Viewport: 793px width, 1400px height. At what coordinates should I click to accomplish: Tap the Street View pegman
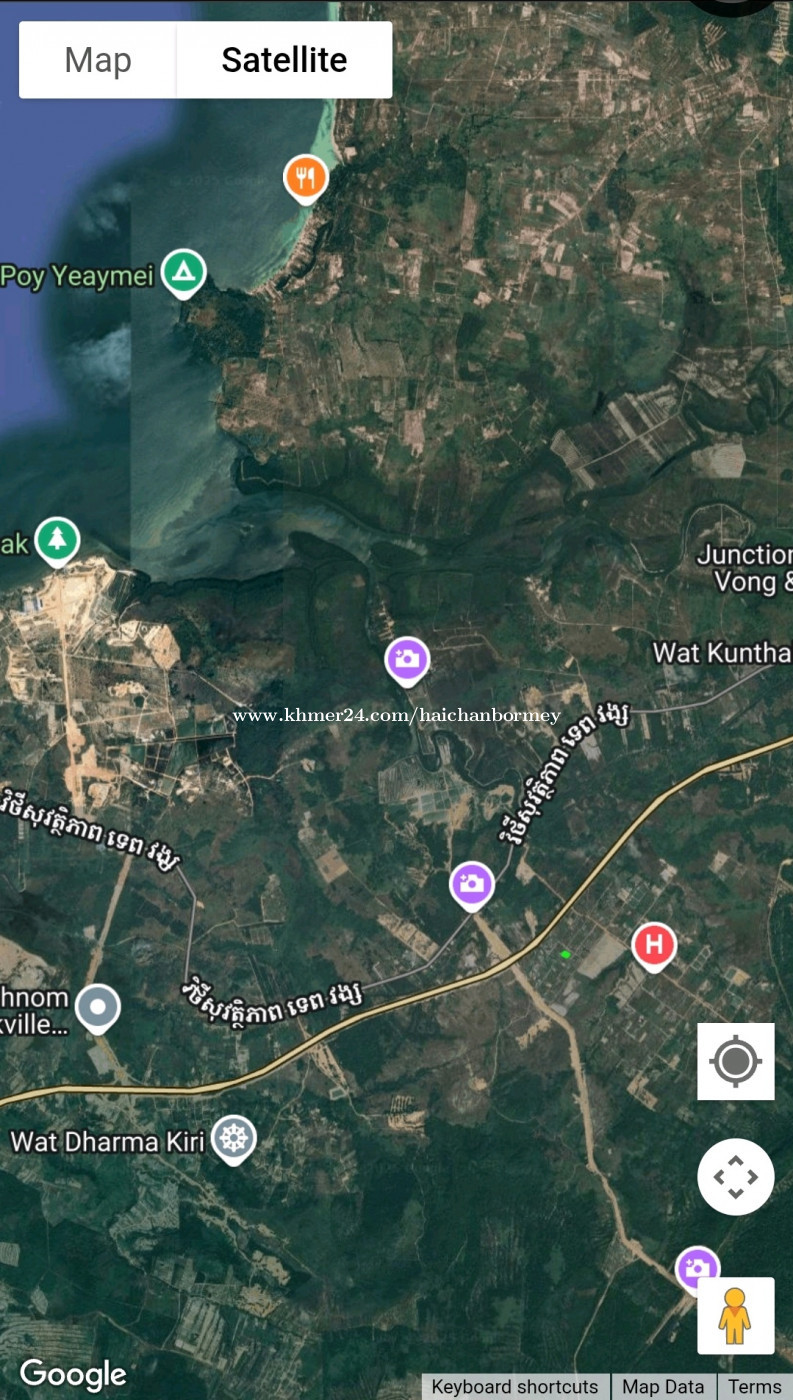736,1316
